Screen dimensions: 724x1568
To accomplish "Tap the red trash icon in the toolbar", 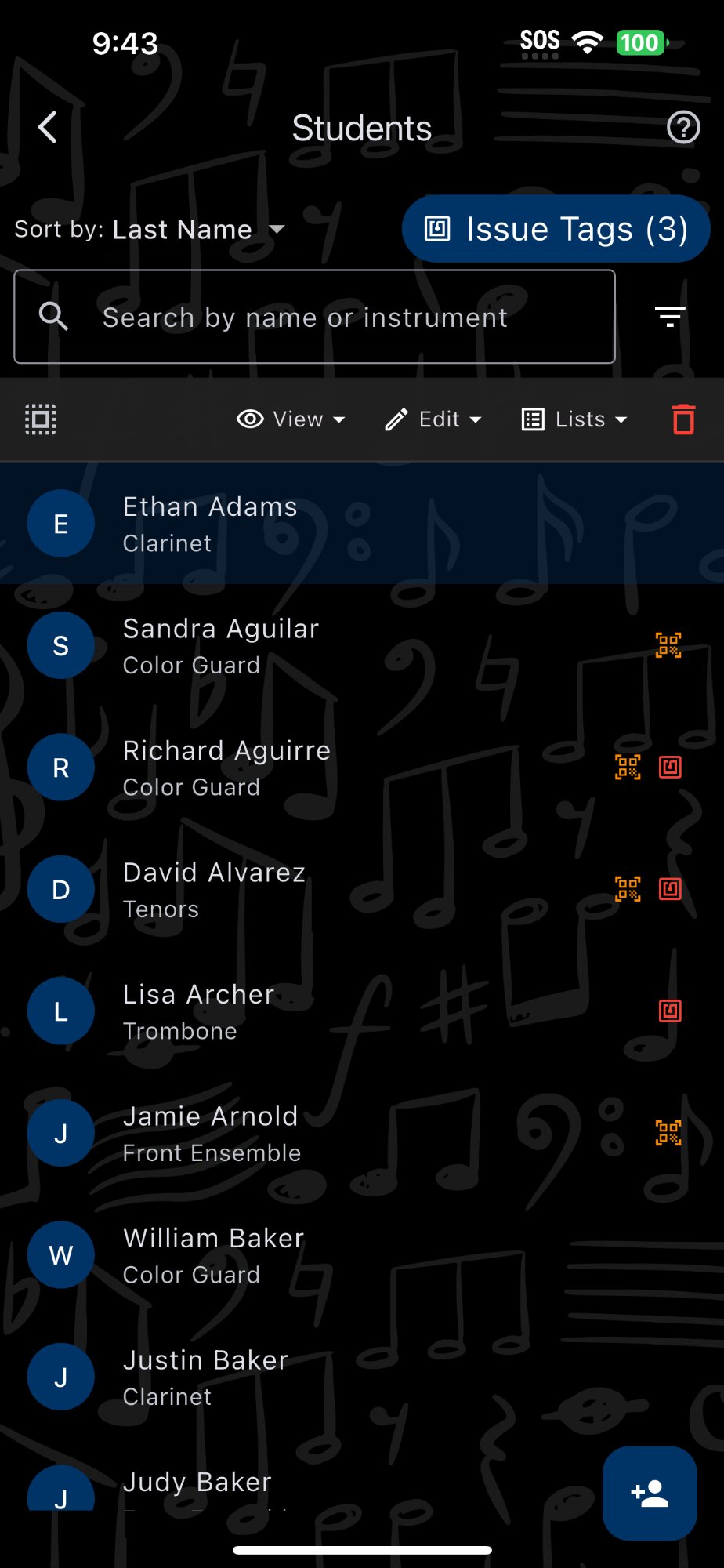I will pyautogui.click(x=682, y=419).
